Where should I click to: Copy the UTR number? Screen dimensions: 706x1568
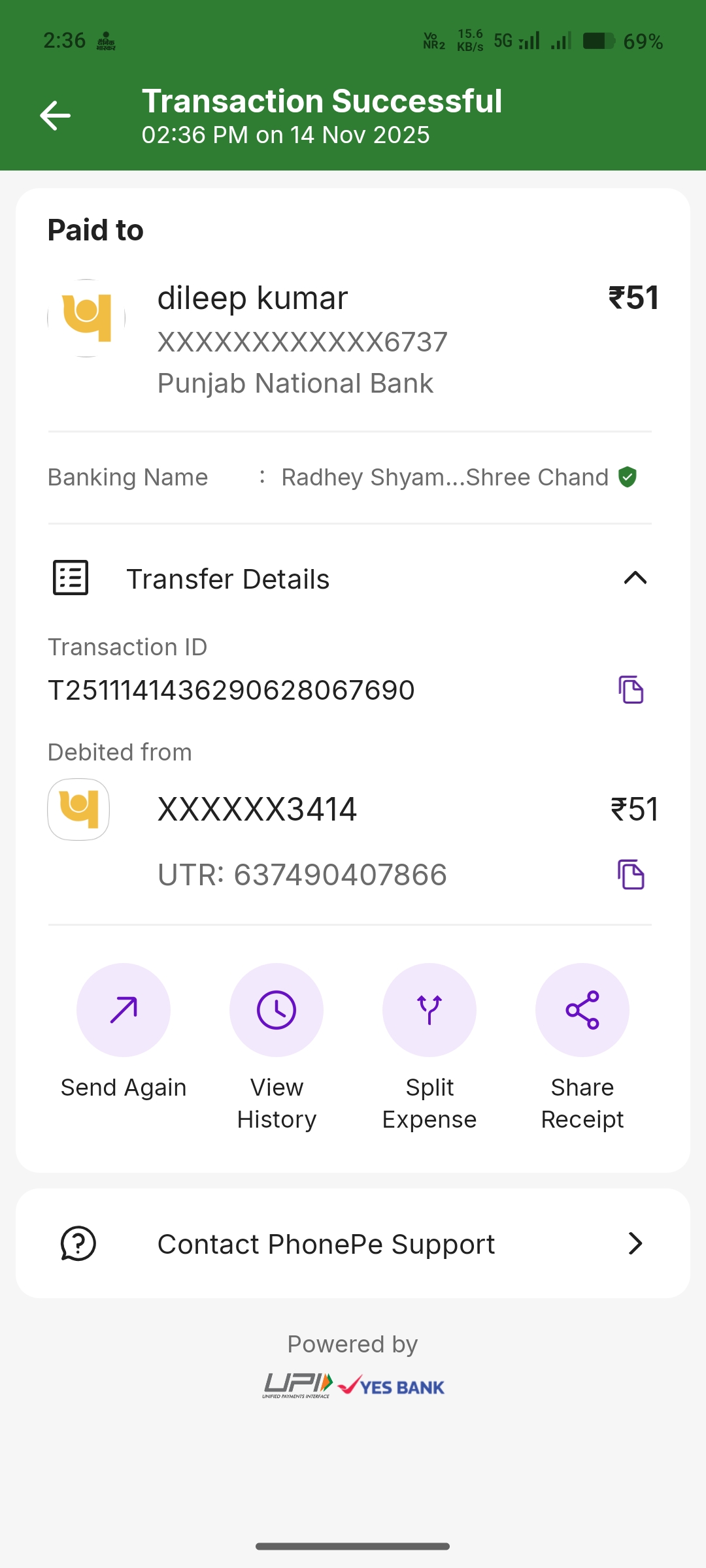631,875
